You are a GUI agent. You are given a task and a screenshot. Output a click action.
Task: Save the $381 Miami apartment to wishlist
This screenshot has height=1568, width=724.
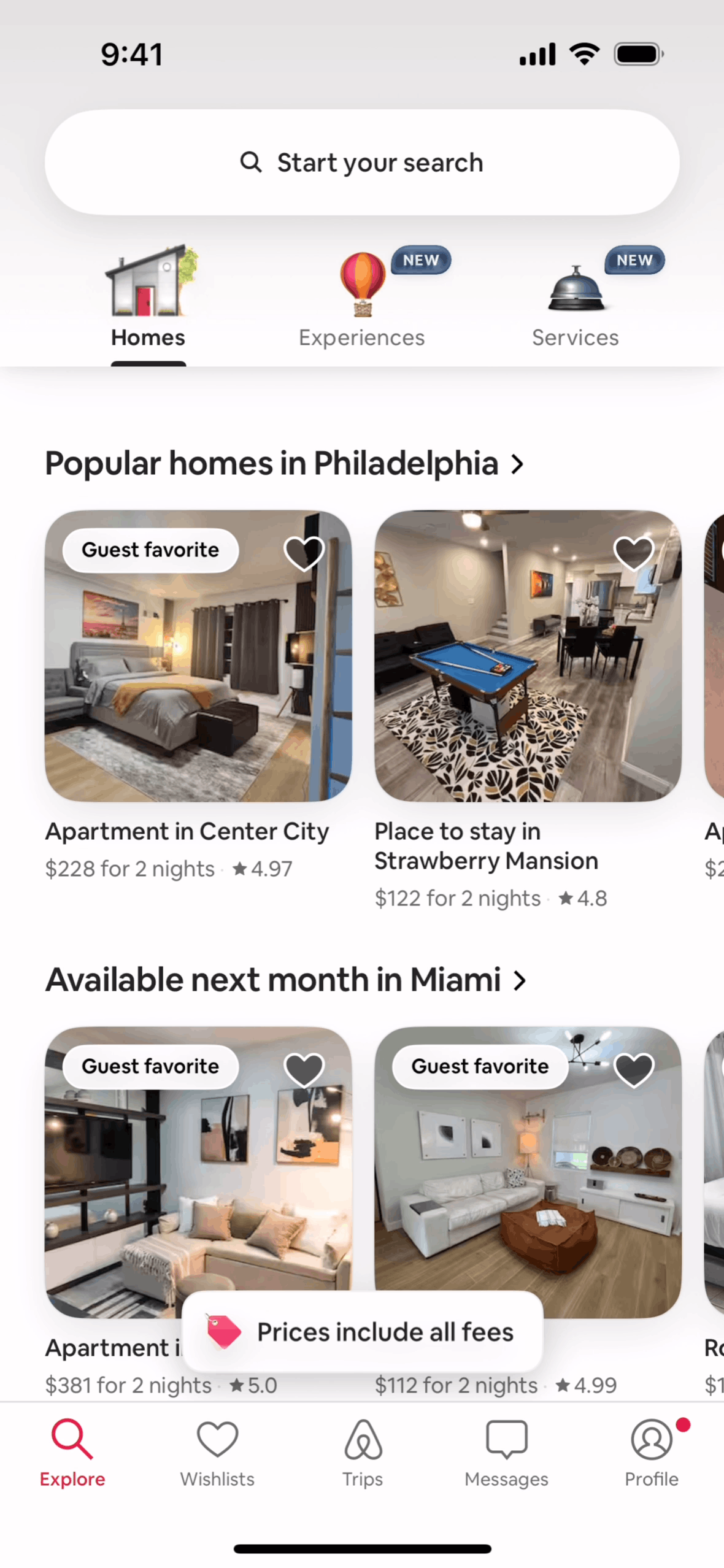(x=304, y=1069)
